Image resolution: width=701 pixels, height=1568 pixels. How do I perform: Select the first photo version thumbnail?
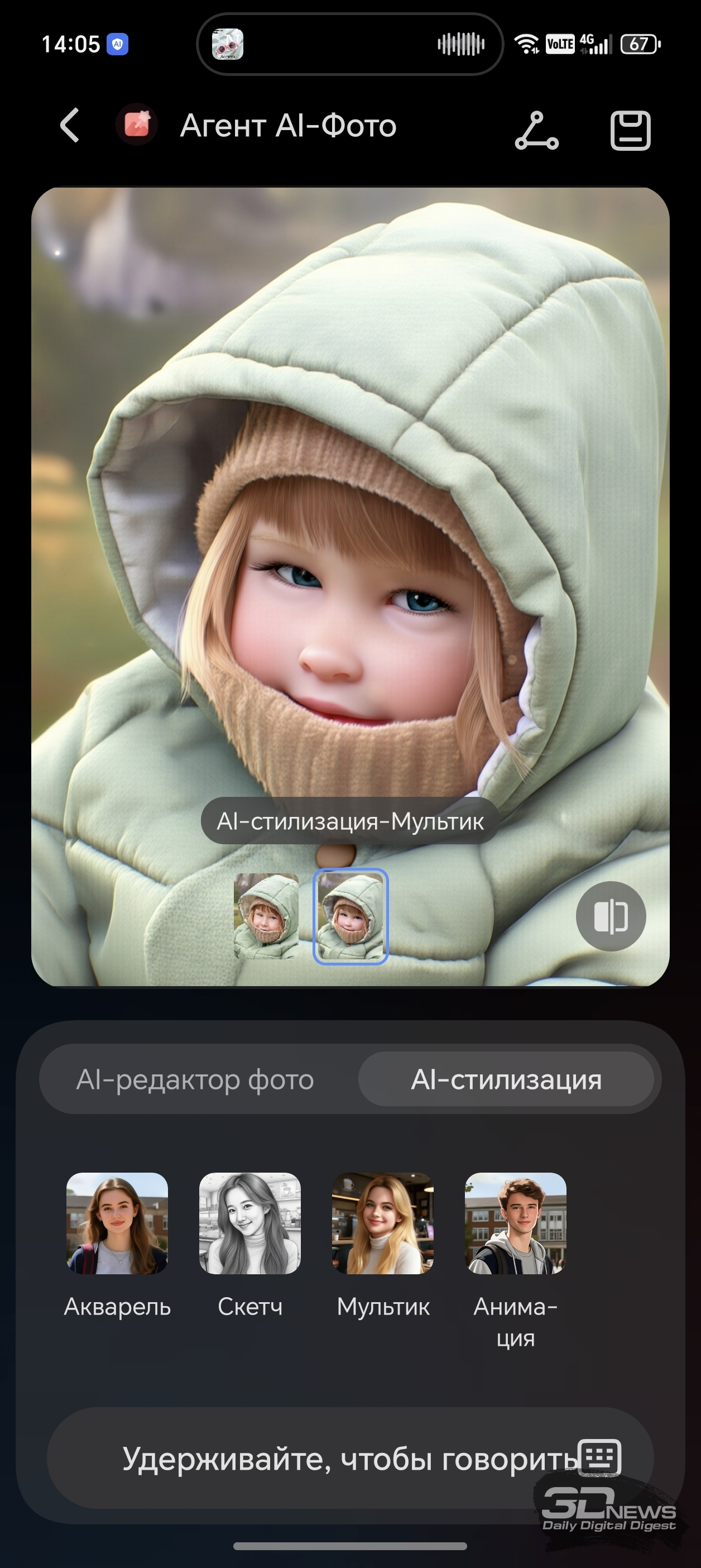point(266,916)
